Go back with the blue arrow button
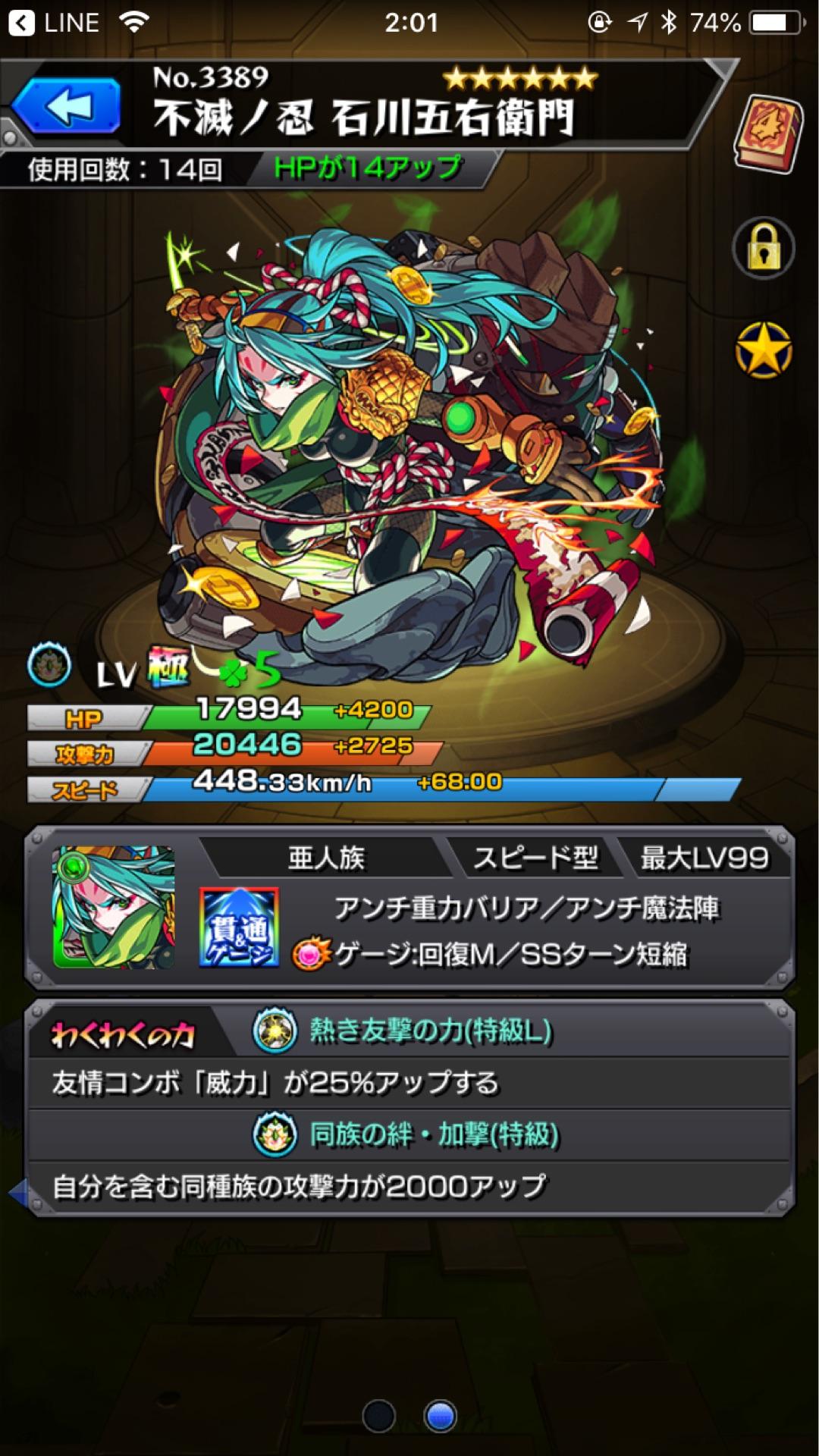The height and width of the screenshot is (1456, 819). click(x=67, y=107)
